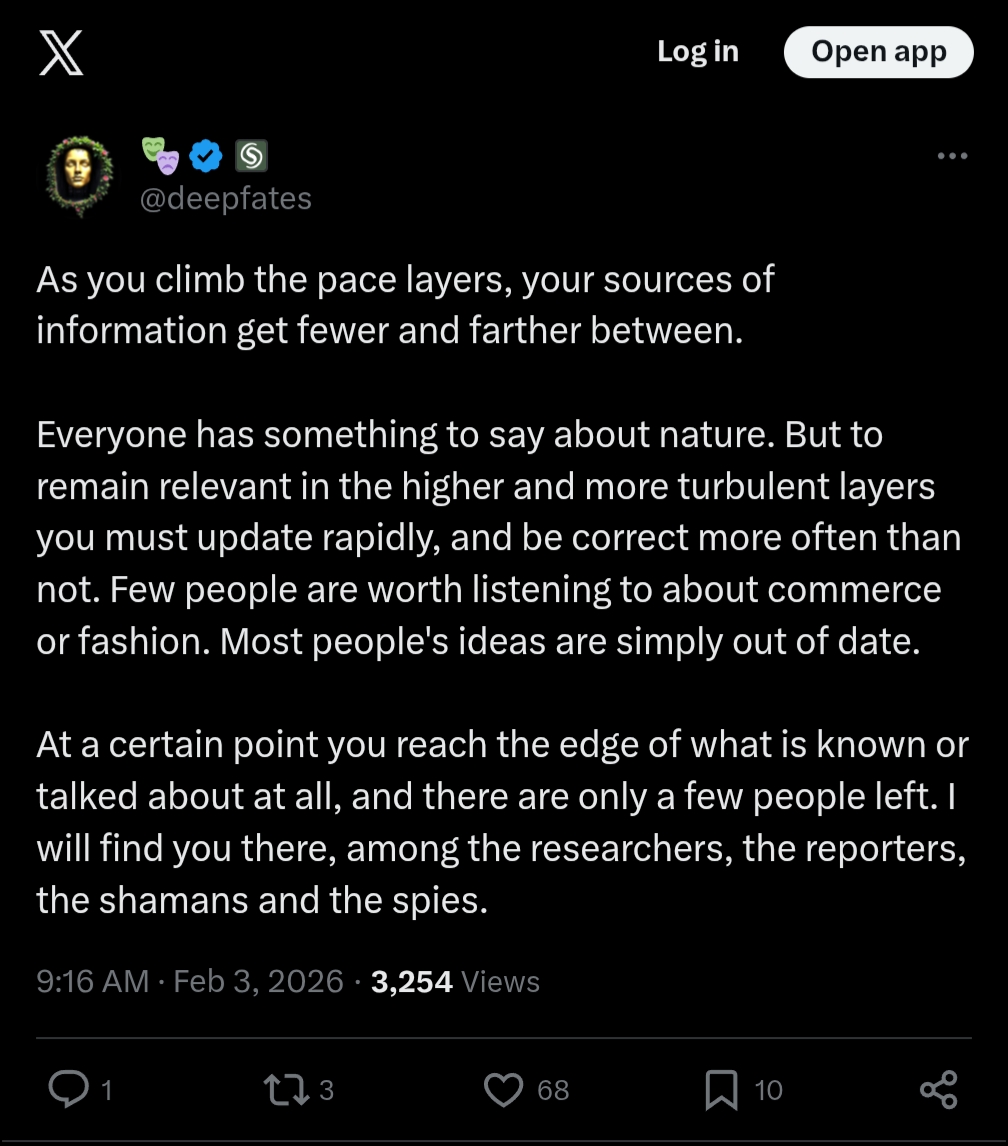Tap the Log in button

point(697,52)
